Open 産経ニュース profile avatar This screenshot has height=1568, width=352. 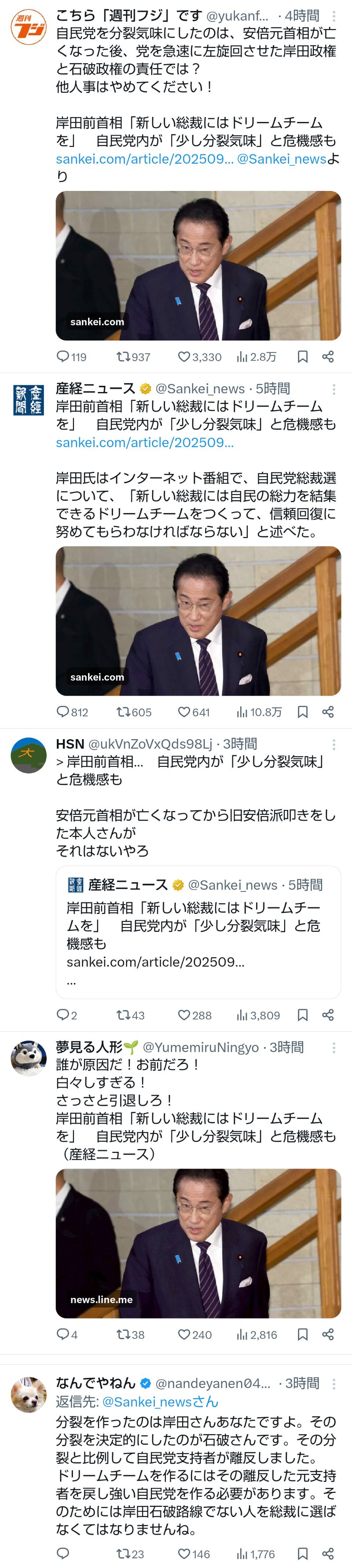(x=29, y=400)
